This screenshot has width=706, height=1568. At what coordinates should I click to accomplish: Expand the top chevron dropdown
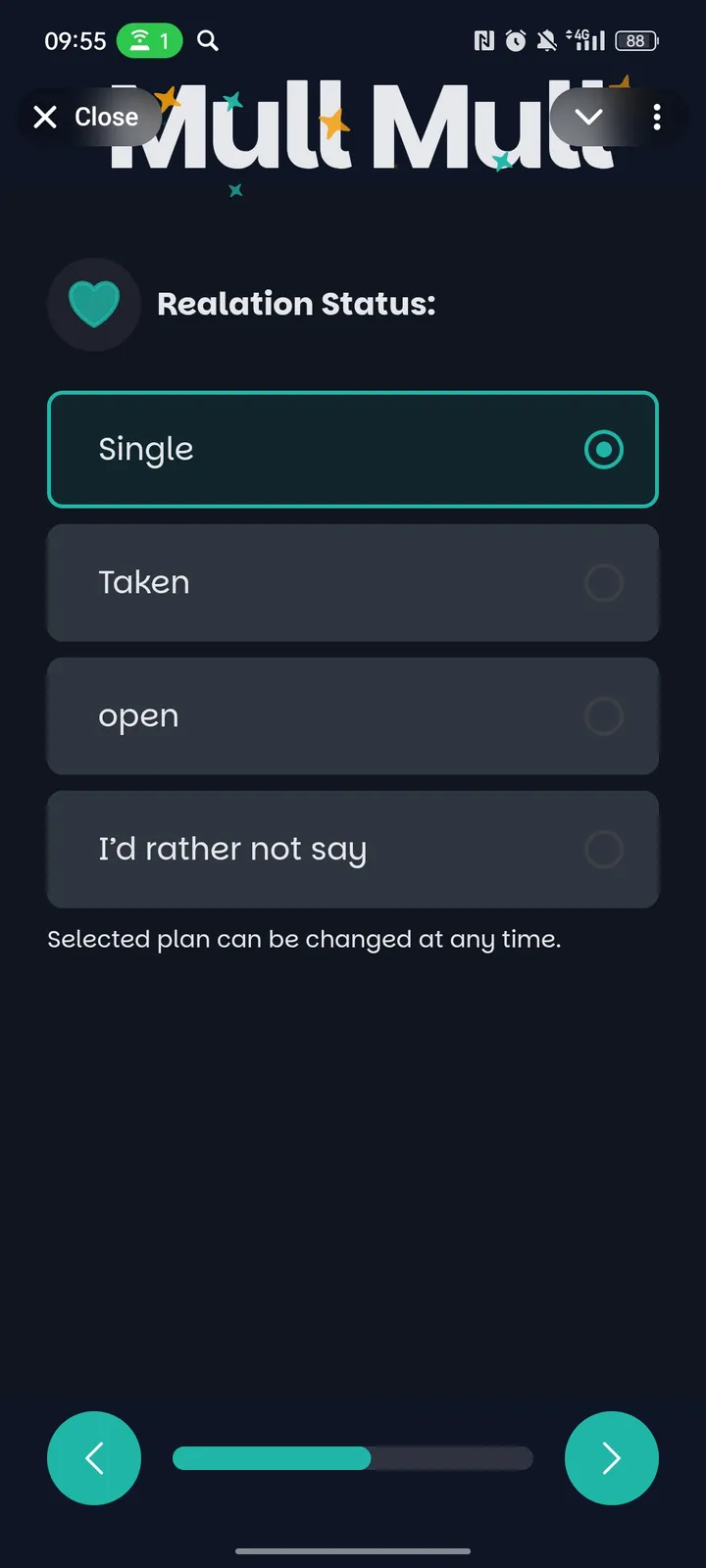click(588, 118)
